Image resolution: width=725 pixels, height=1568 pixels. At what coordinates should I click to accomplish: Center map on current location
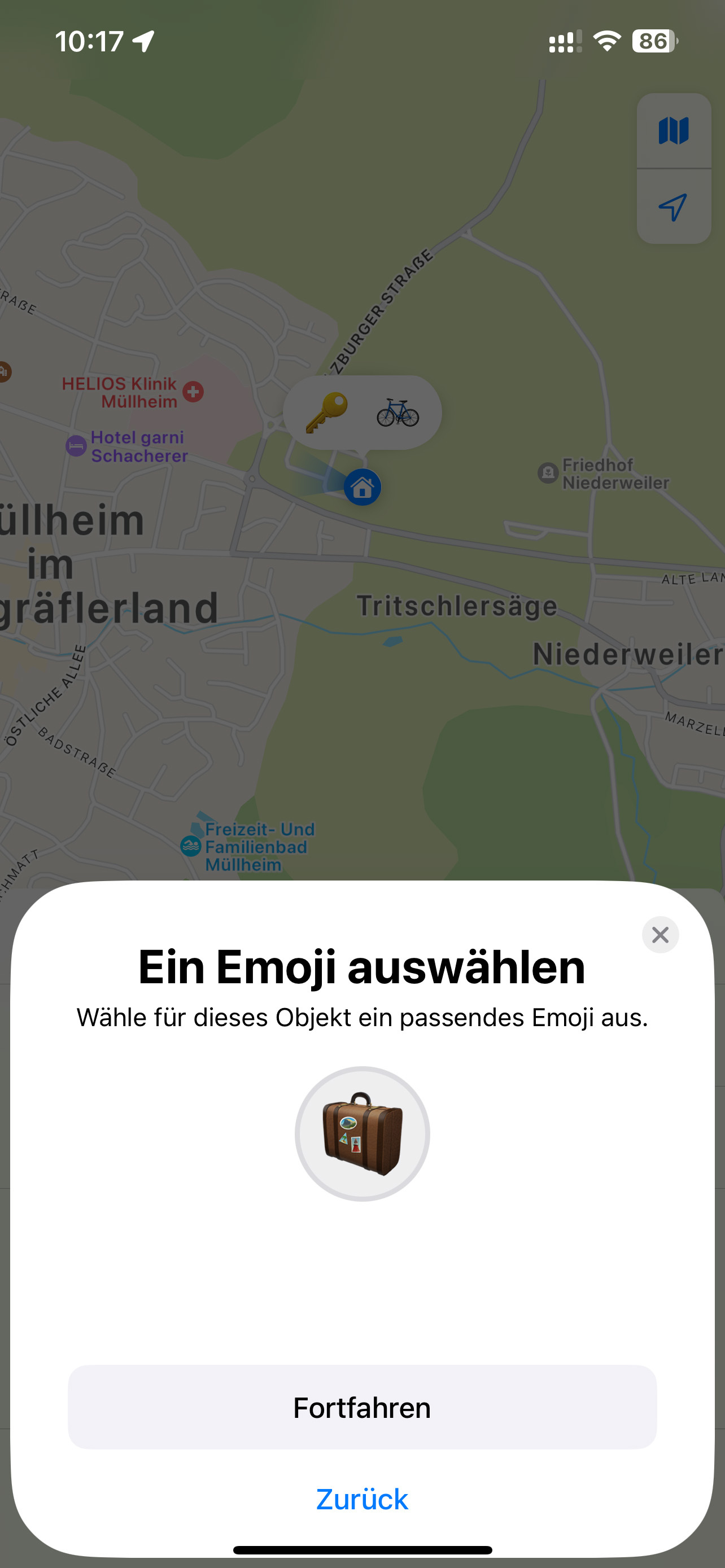[x=673, y=208]
